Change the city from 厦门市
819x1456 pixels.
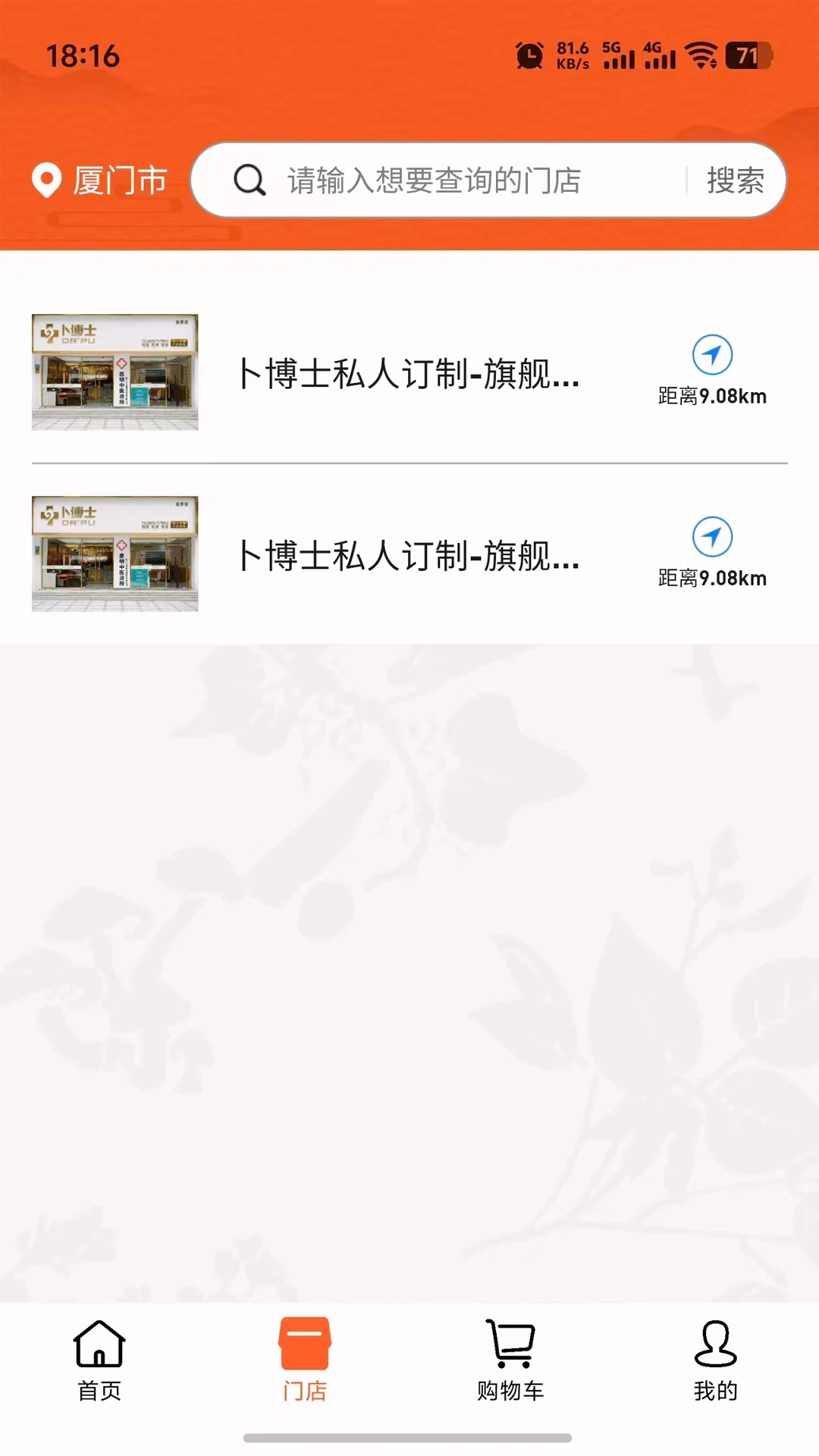pos(100,180)
